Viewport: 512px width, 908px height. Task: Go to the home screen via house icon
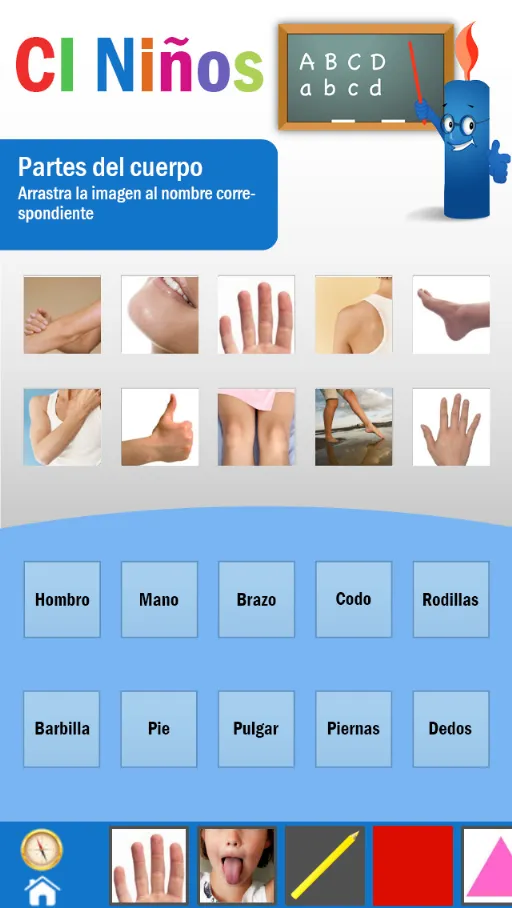[42, 891]
